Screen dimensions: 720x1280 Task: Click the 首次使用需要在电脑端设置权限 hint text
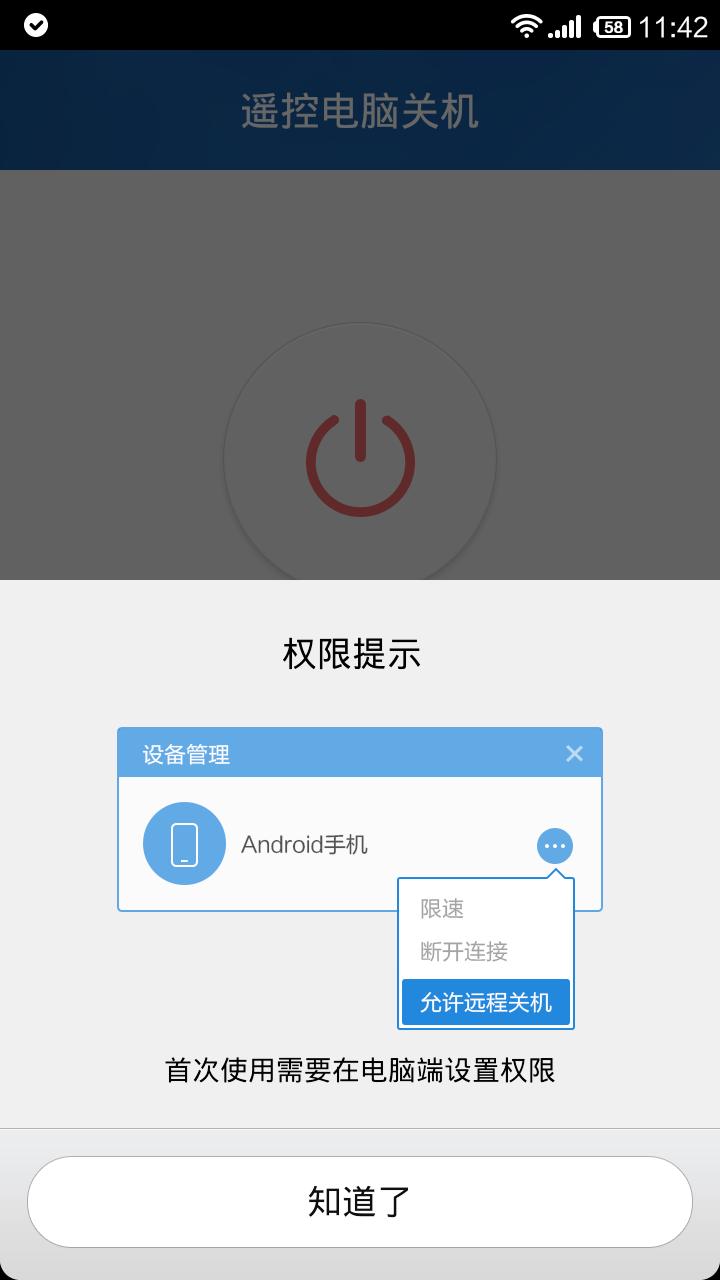pyautogui.click(x=360, y=1069)
